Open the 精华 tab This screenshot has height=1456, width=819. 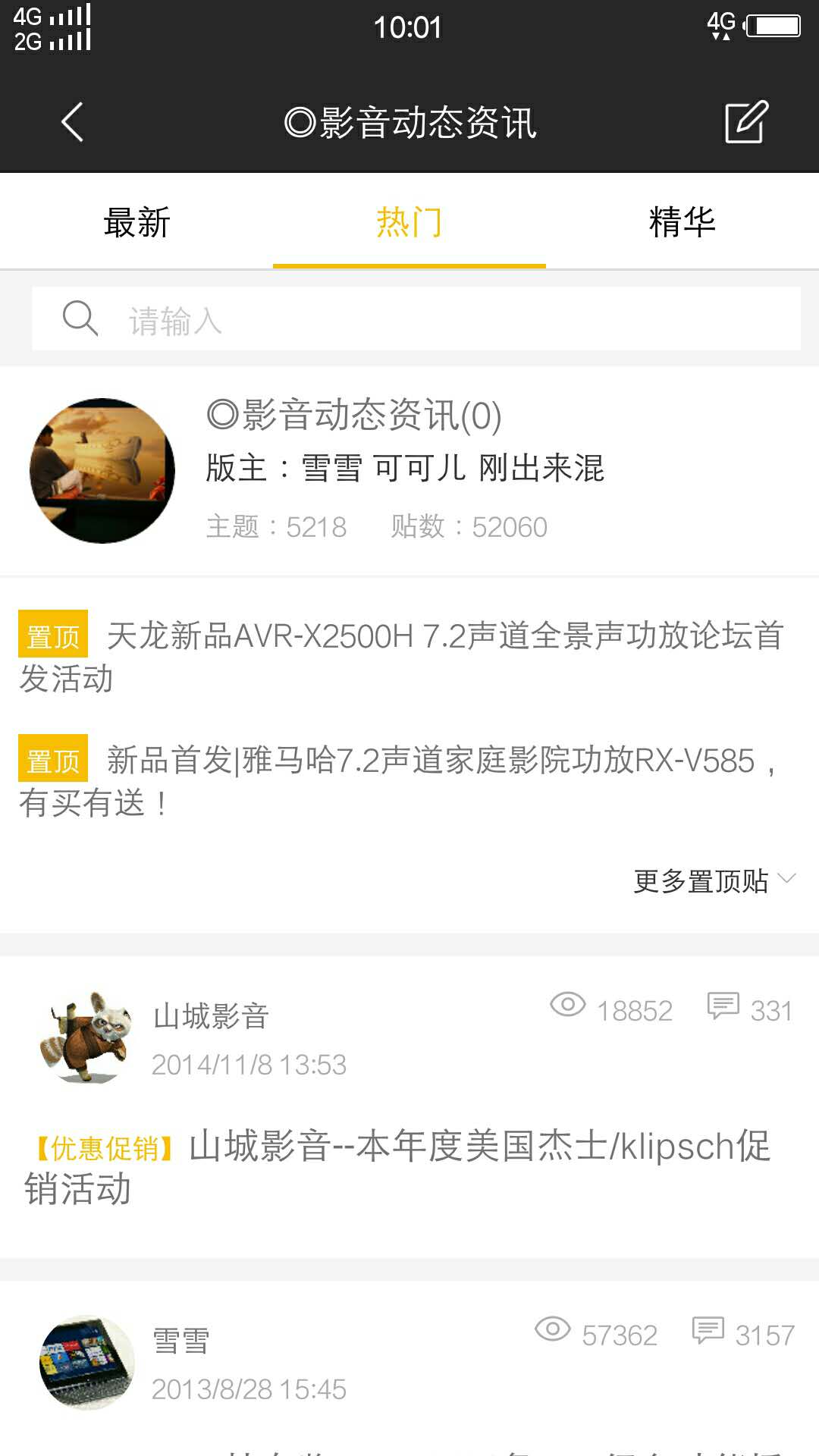tap(682, 221)
